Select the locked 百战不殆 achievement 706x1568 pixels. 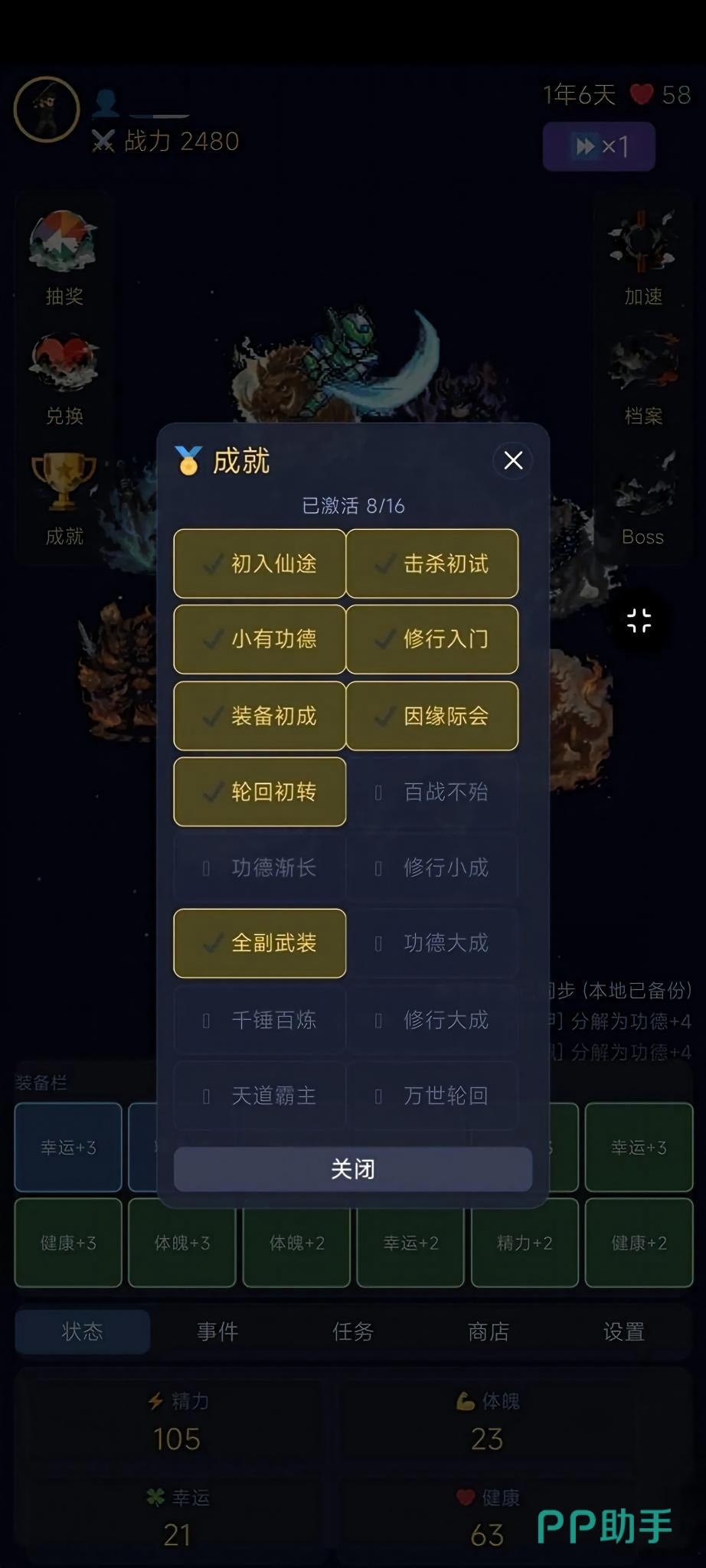(432, 792)
